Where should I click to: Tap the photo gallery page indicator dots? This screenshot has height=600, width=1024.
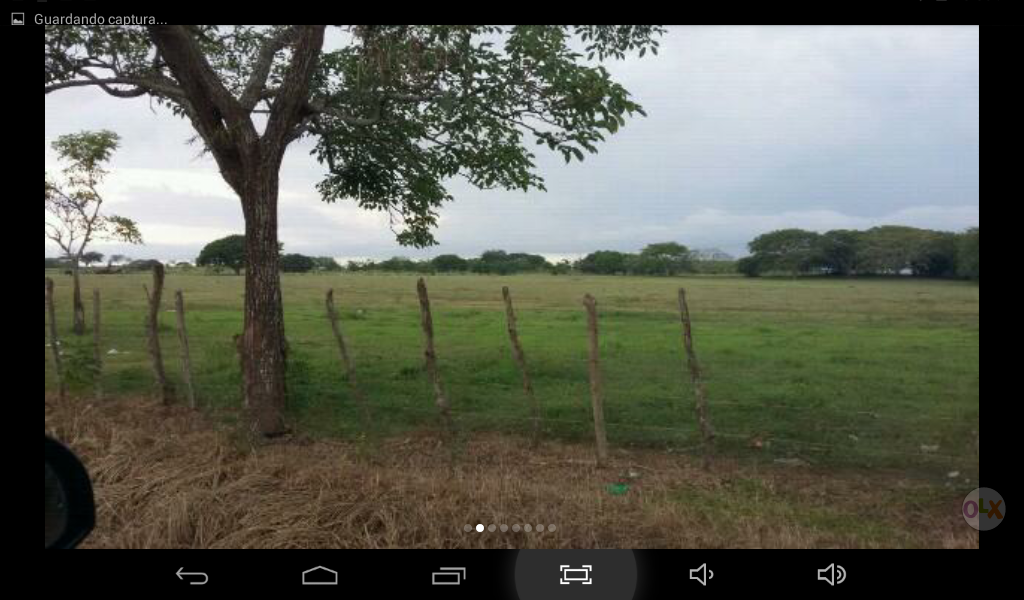point(510,528)
